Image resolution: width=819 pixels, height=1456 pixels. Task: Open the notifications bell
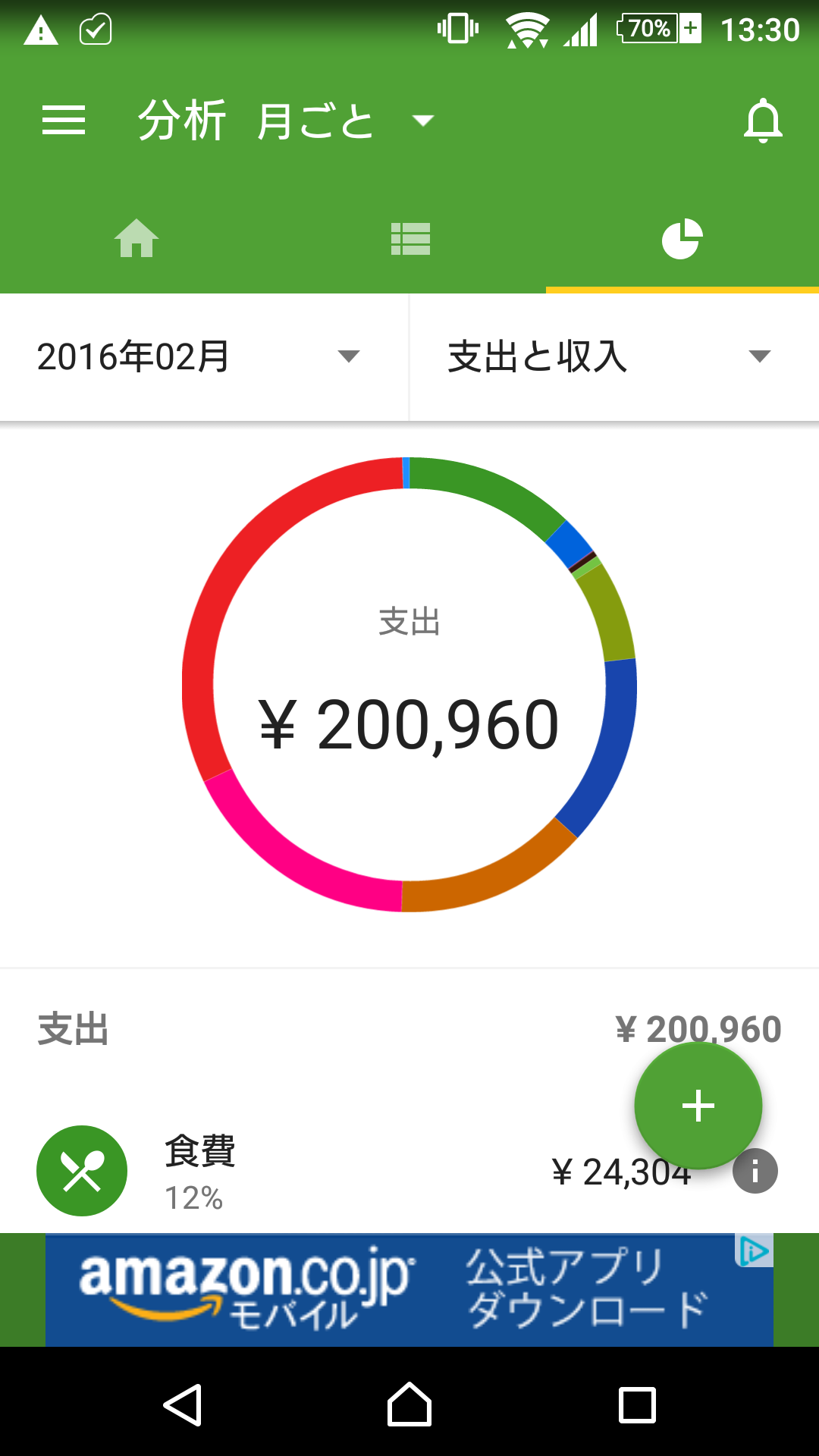coord(762,121)
